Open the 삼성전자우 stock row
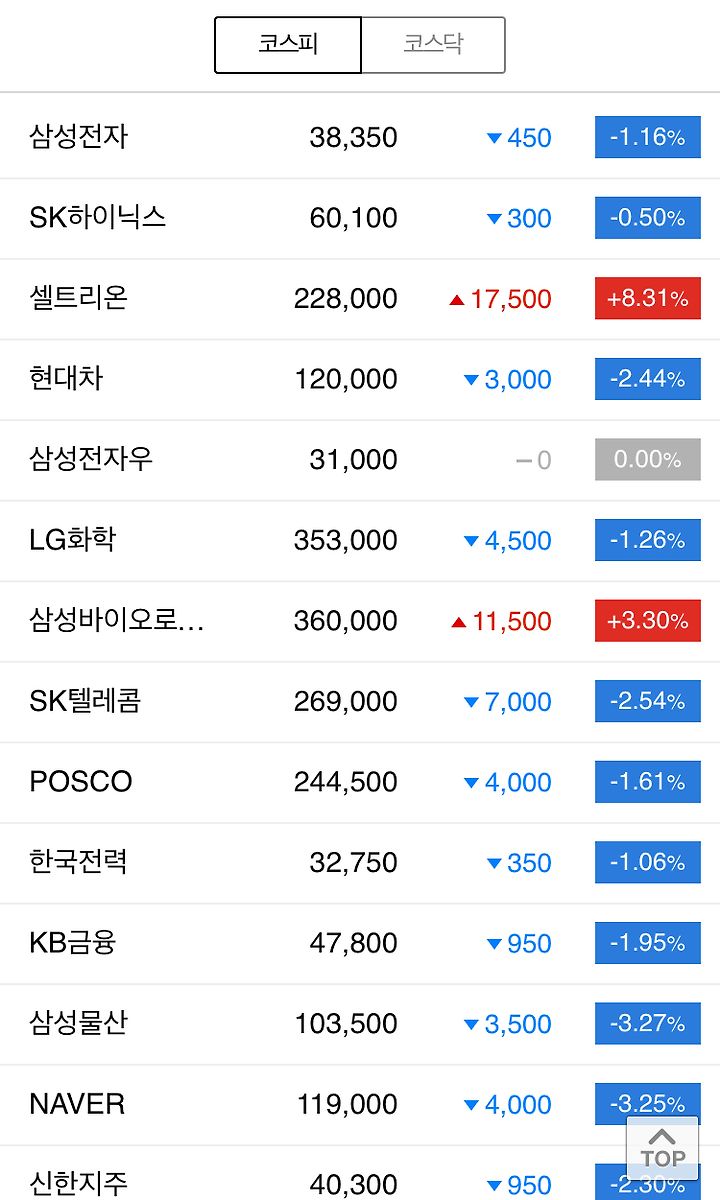This screenshot has height=1200, width=720. click(360, 460)
